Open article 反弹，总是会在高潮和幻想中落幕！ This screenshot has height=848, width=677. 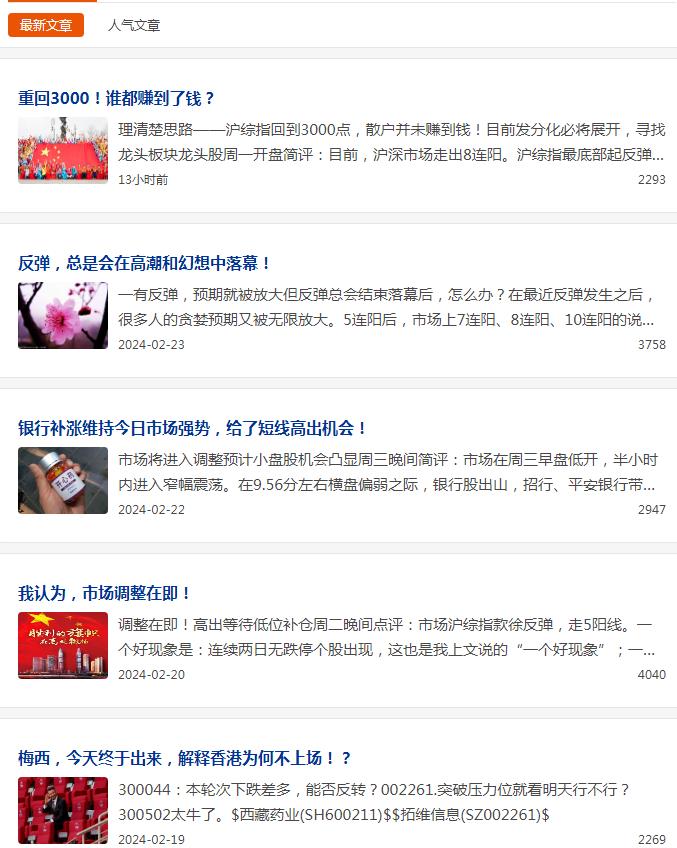(x=145, y=263)
